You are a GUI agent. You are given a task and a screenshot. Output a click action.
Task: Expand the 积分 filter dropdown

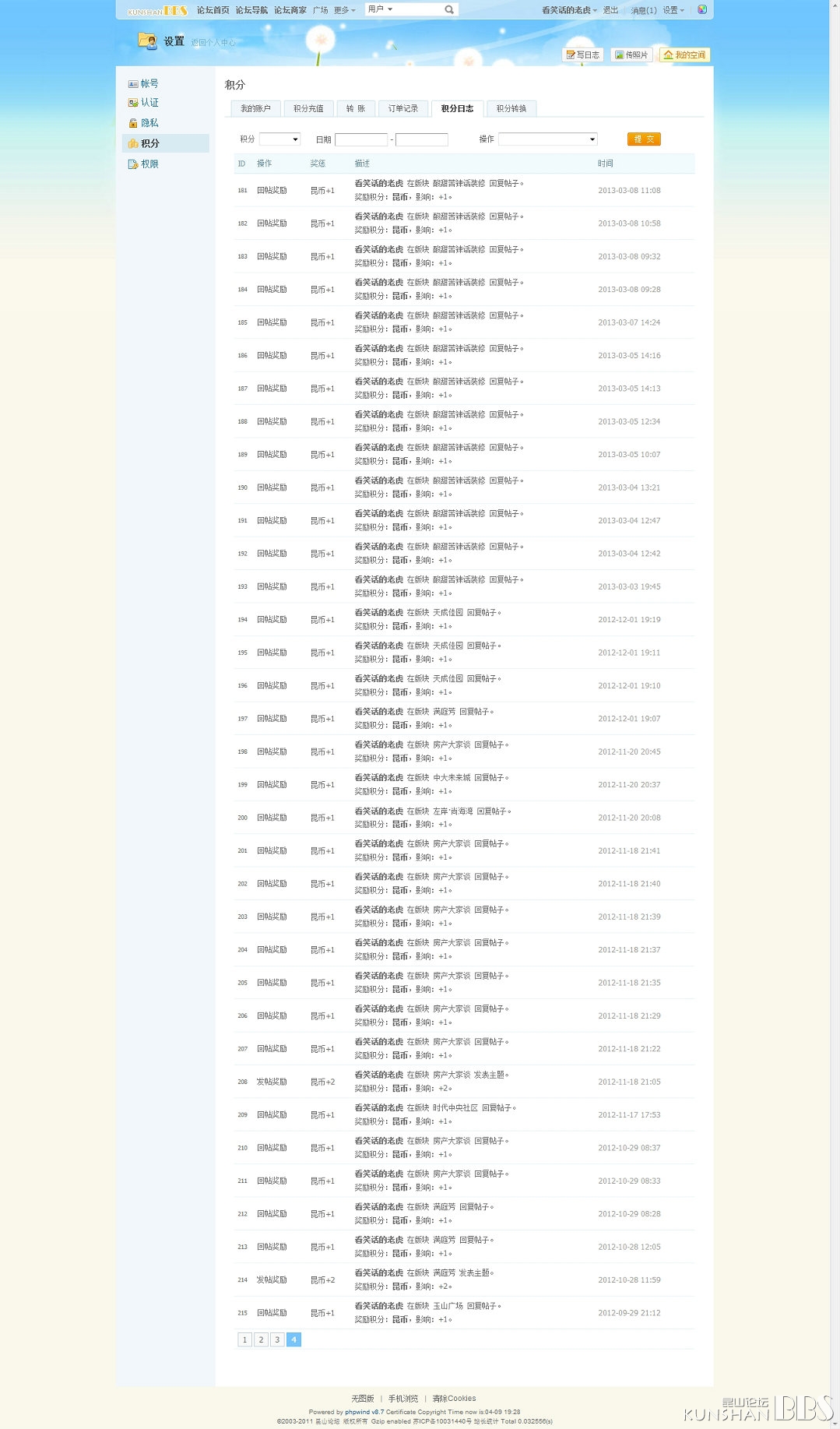[x=279, y=139]
